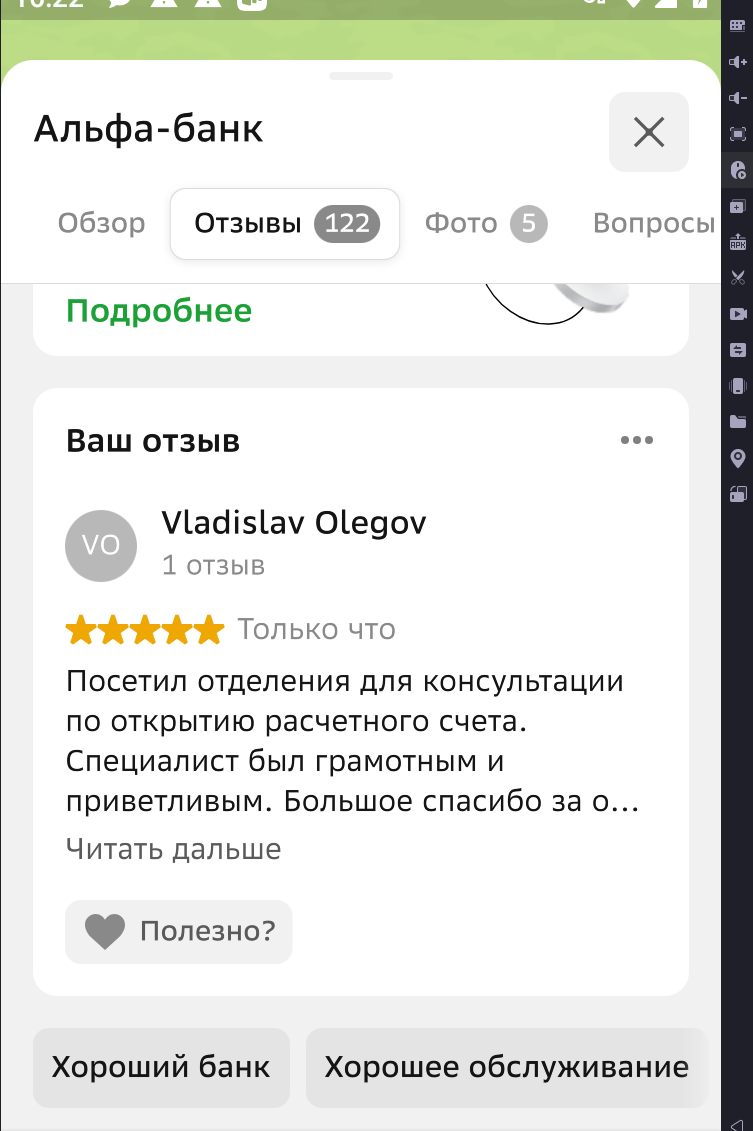Close the Альфа-банк card
The height and width of the screenshot is (1131, 753).
(x=648, y=132)
